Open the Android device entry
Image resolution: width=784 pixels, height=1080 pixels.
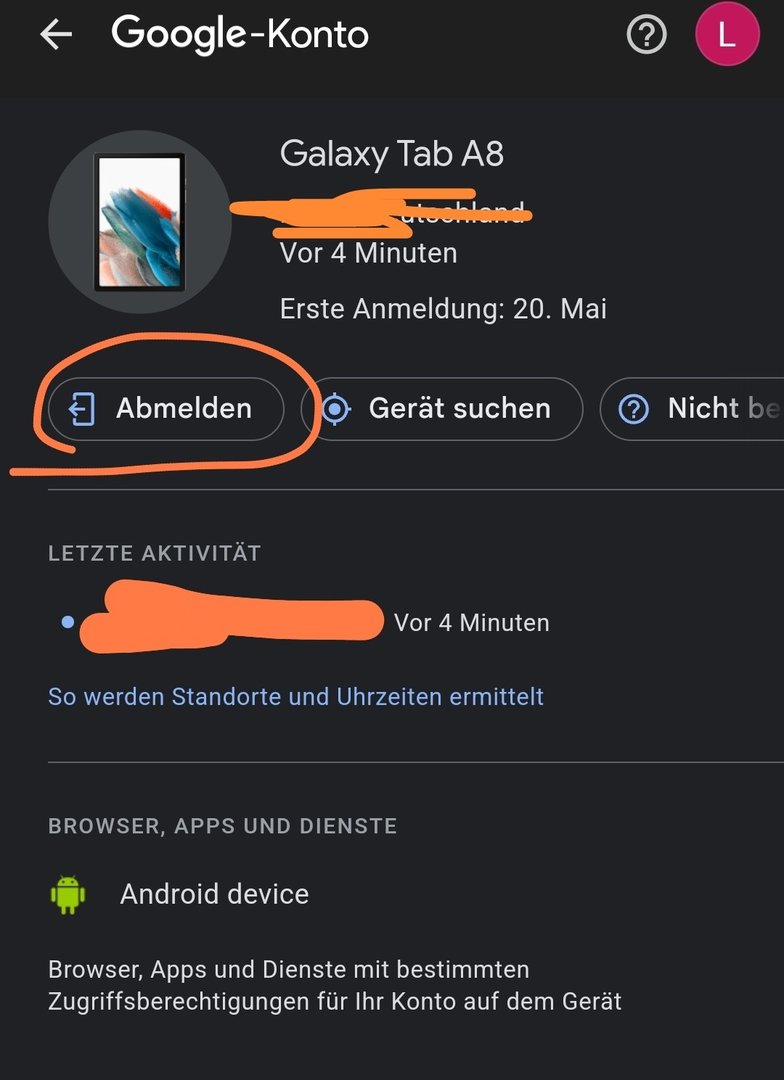(x=214, y=894)
